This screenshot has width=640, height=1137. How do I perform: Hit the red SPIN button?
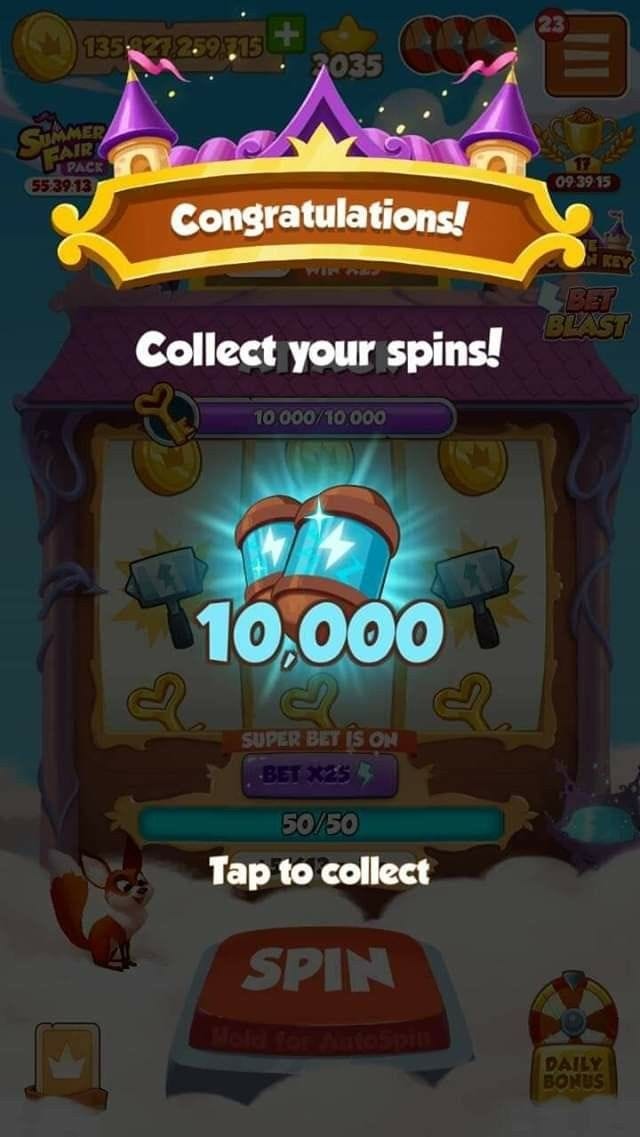point(319,990)
